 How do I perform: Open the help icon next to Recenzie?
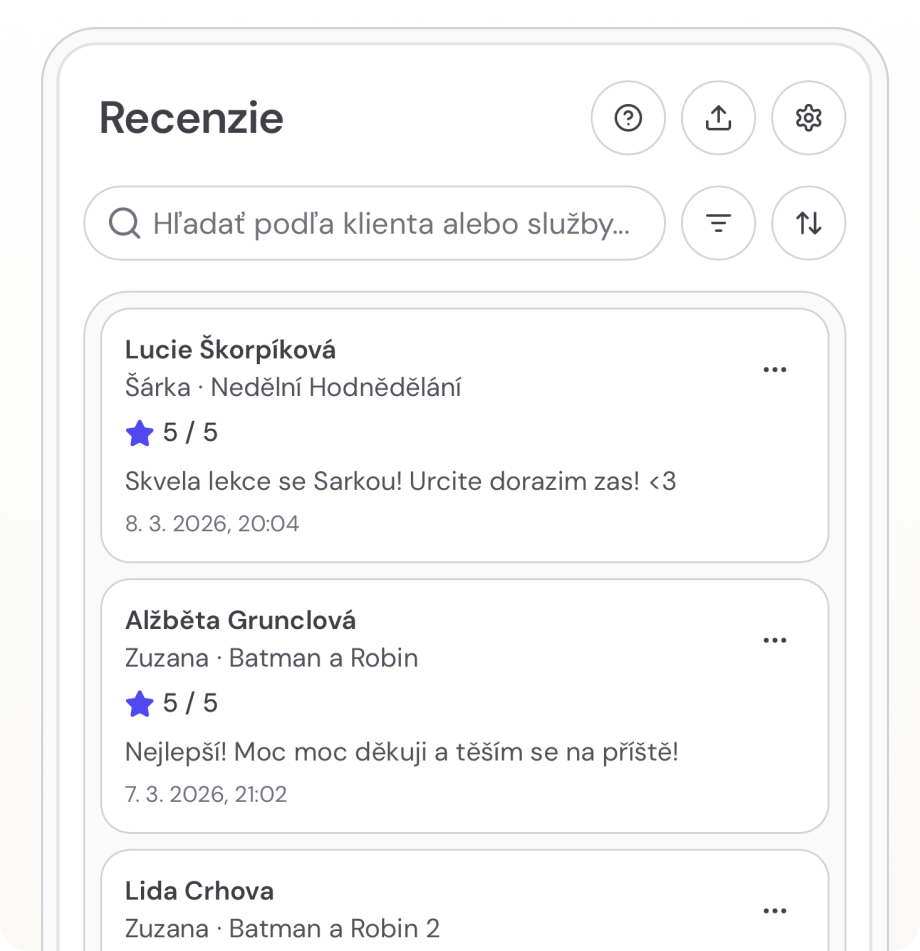[628, 118]
